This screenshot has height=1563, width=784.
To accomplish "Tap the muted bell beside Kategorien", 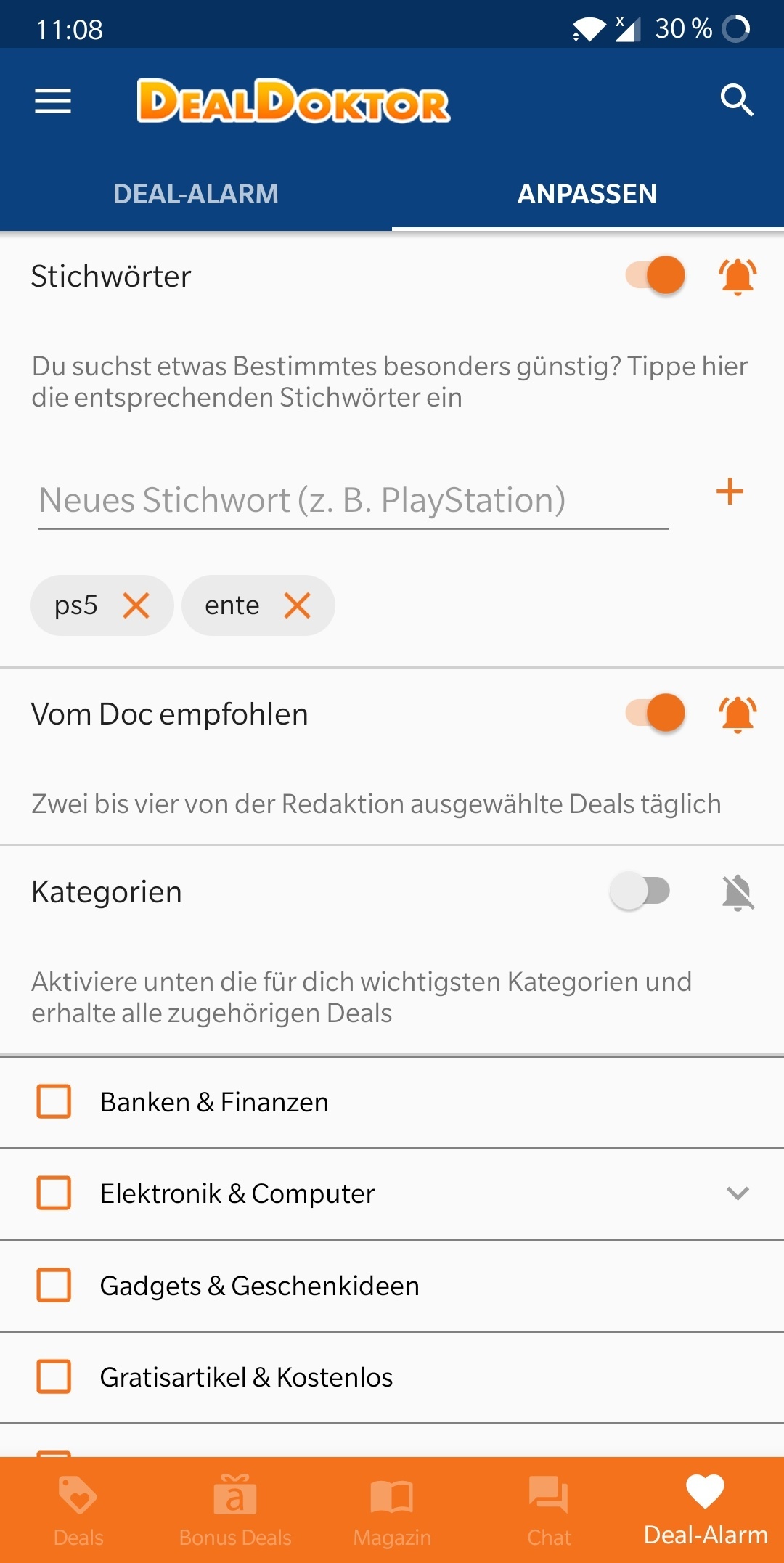I will click(x=738, y=892).
